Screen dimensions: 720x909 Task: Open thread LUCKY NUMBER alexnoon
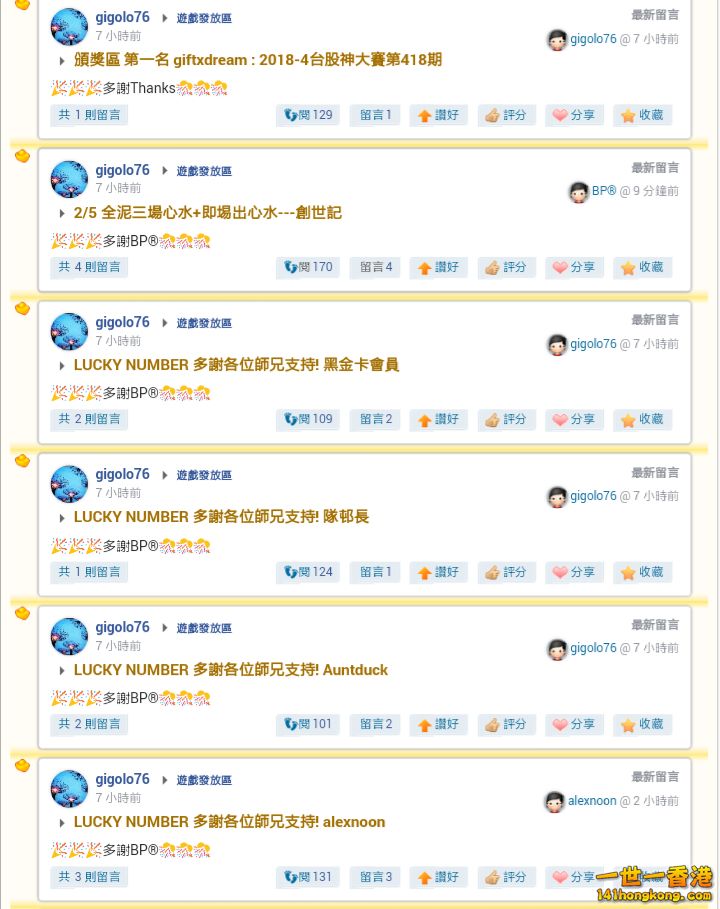(x=229, y=822)
